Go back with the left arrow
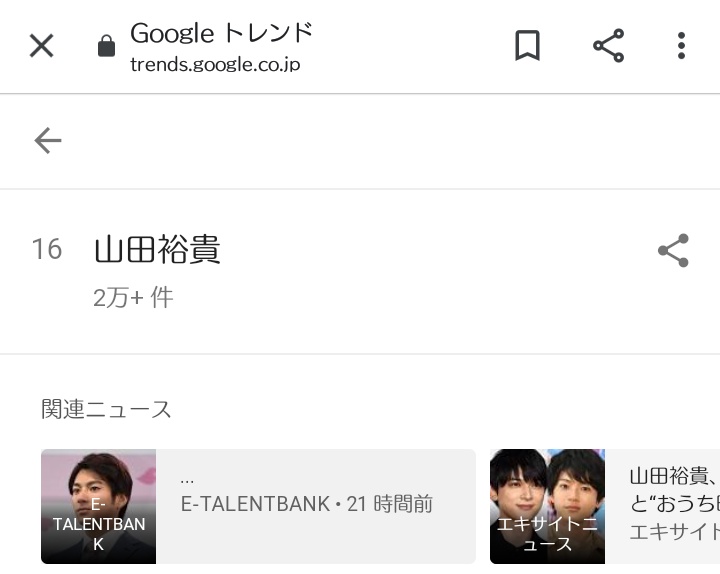The image size is (720, 574). click(48, 141)
